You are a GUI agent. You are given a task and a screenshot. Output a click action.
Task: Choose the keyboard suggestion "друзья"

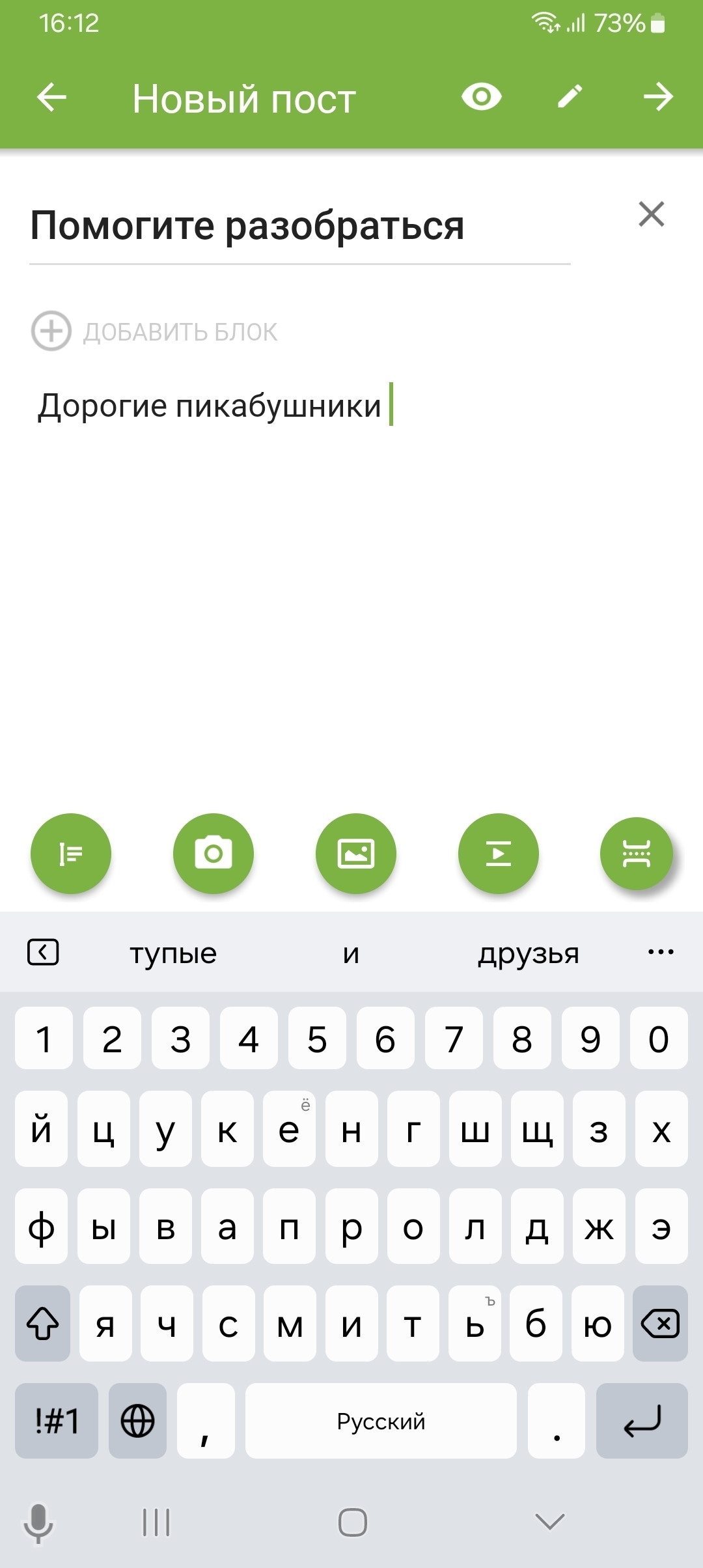point(529,953)
